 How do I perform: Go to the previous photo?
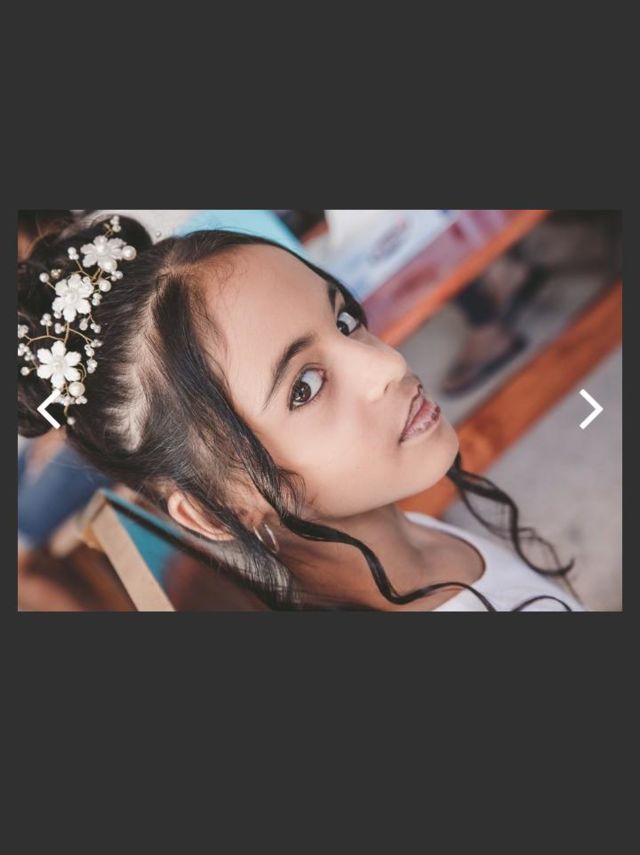pyautogui.click(x=48, y=409)
